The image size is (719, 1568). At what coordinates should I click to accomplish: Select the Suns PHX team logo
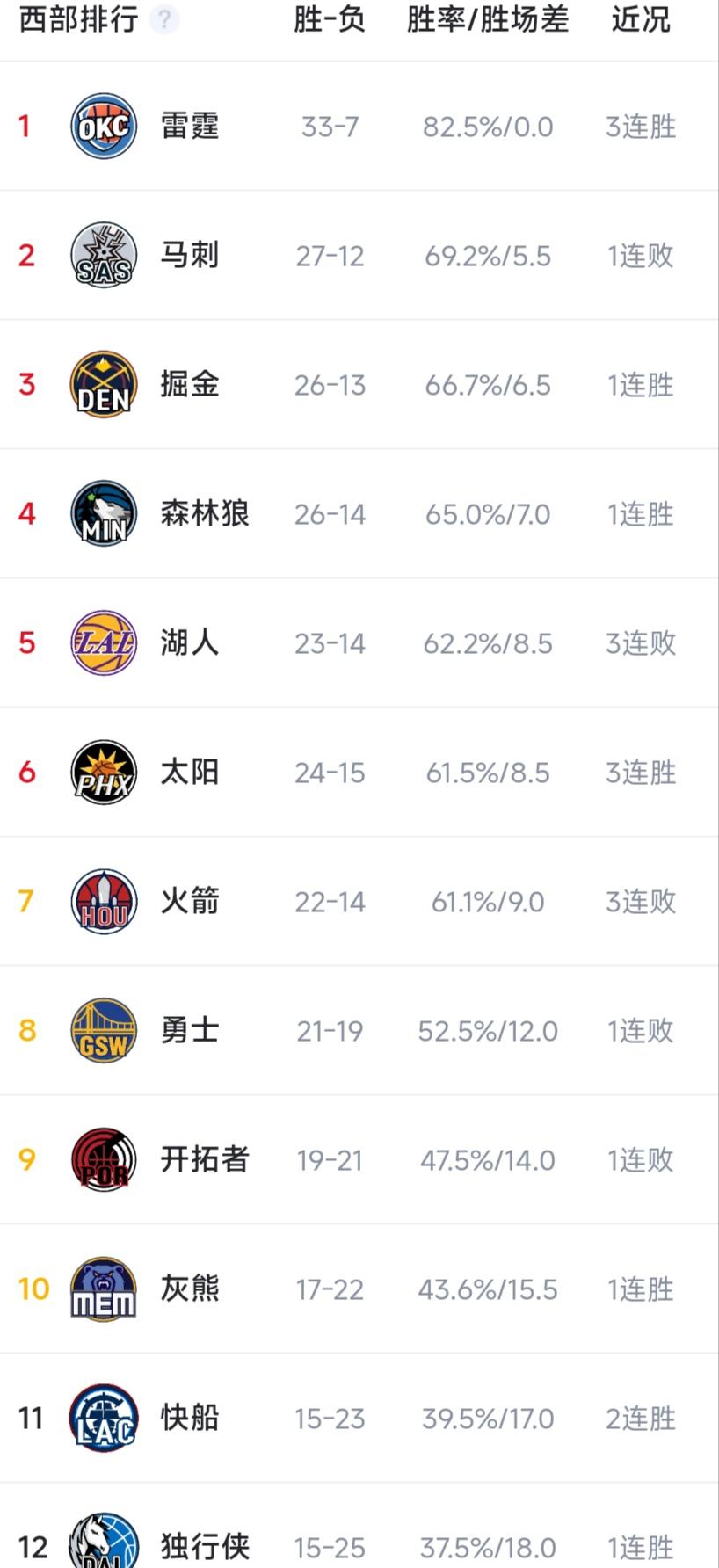coord(103,772)
